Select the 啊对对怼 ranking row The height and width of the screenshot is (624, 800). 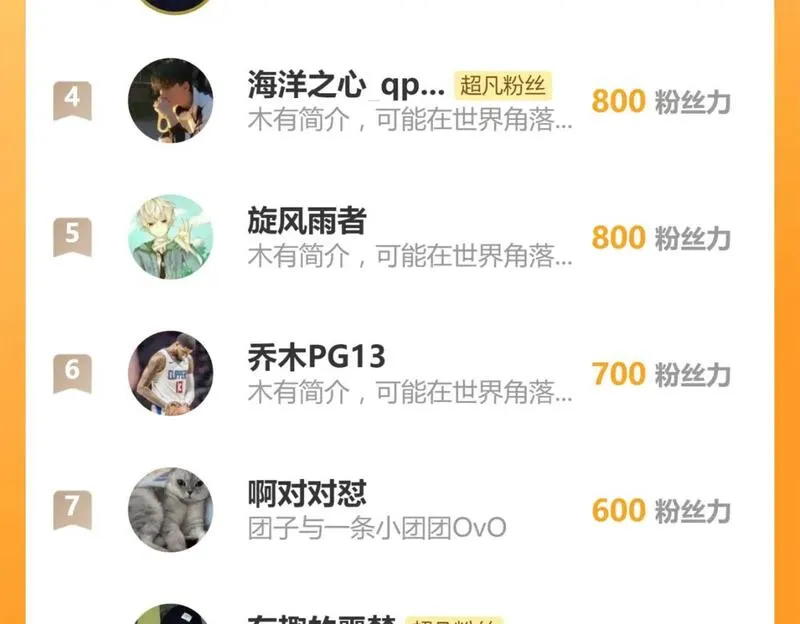point(306,493)
